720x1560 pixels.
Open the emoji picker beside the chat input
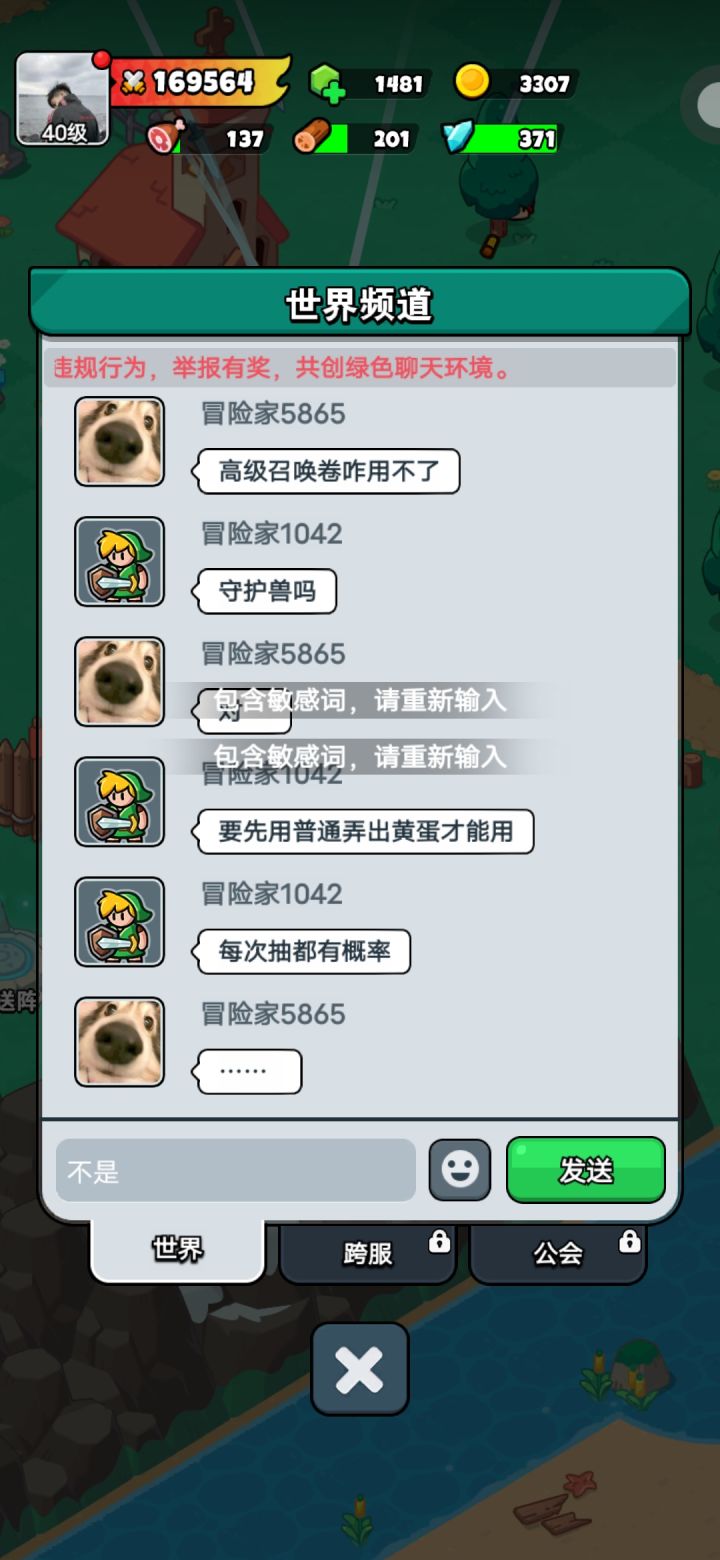[460, 1169]
